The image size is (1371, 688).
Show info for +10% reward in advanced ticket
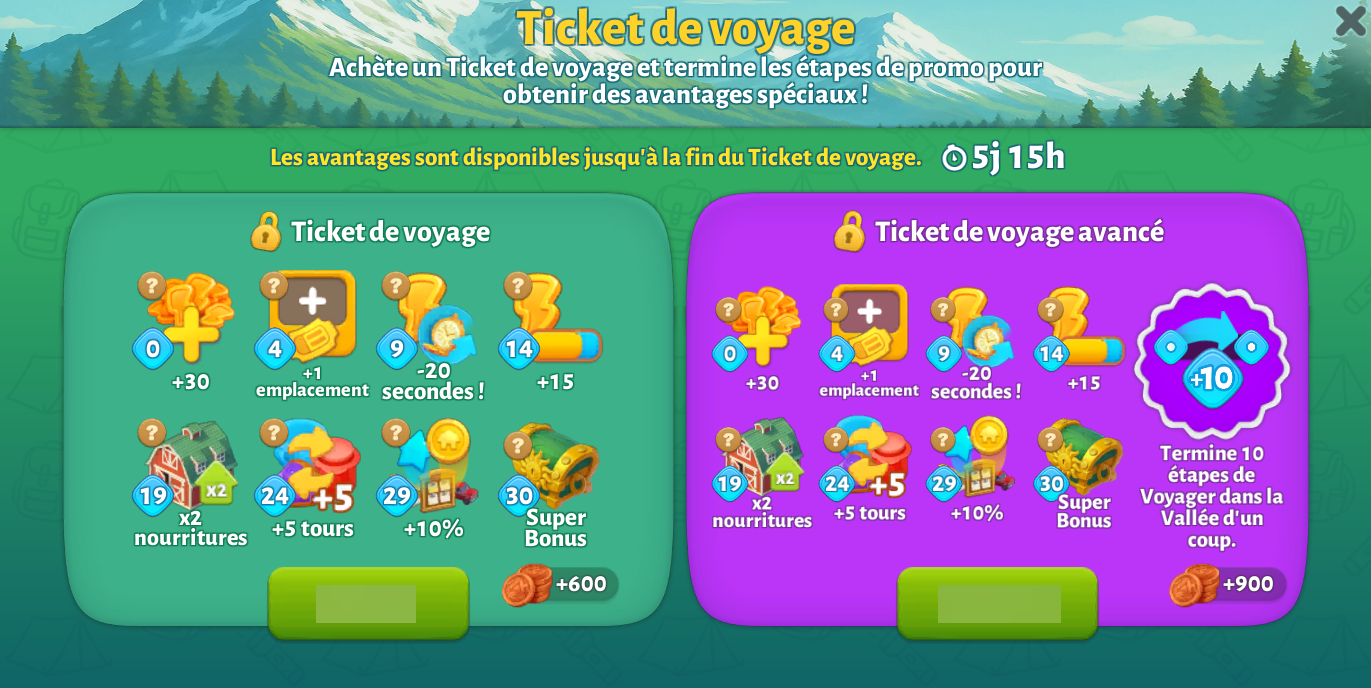942,440
